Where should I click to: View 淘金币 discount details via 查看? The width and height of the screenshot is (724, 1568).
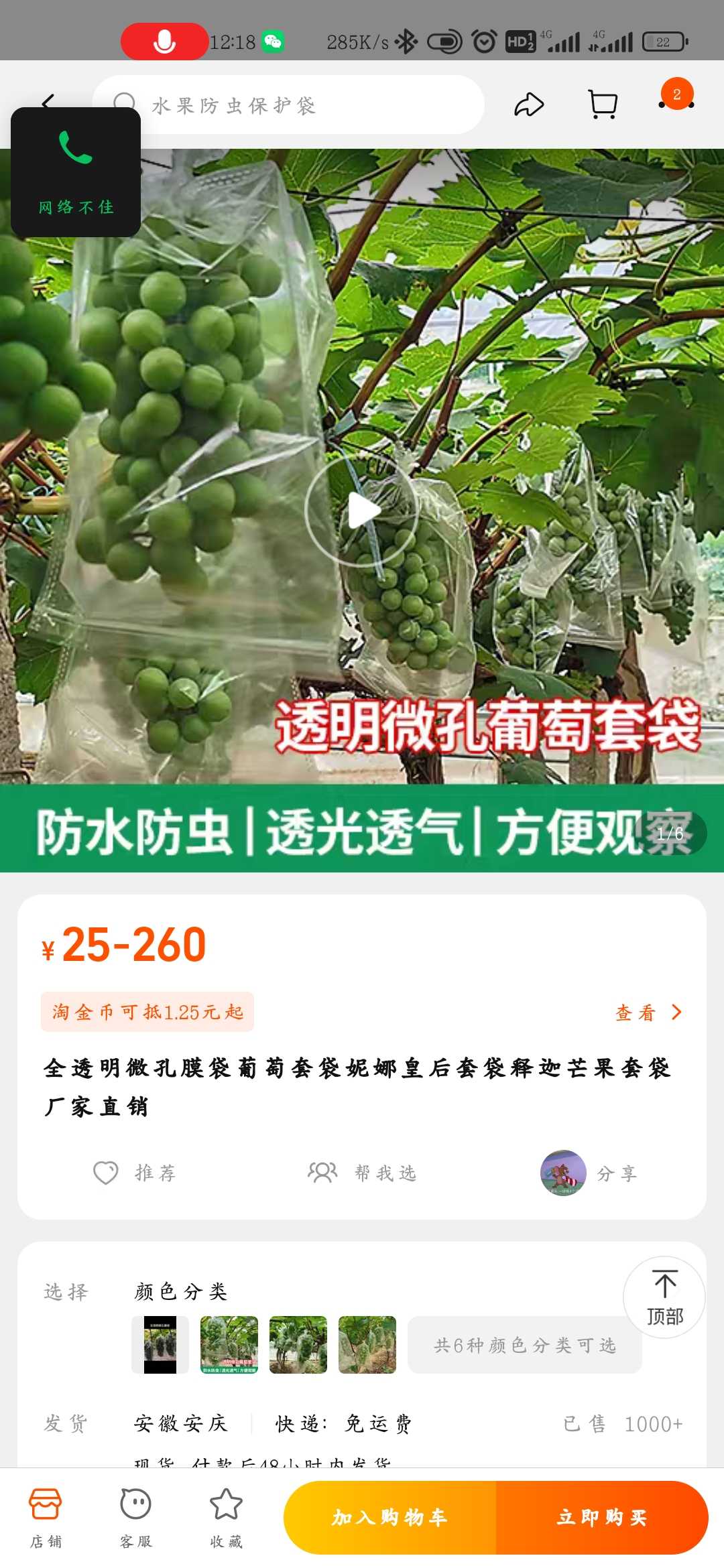pyautogui.click(x=648, y=1012)
